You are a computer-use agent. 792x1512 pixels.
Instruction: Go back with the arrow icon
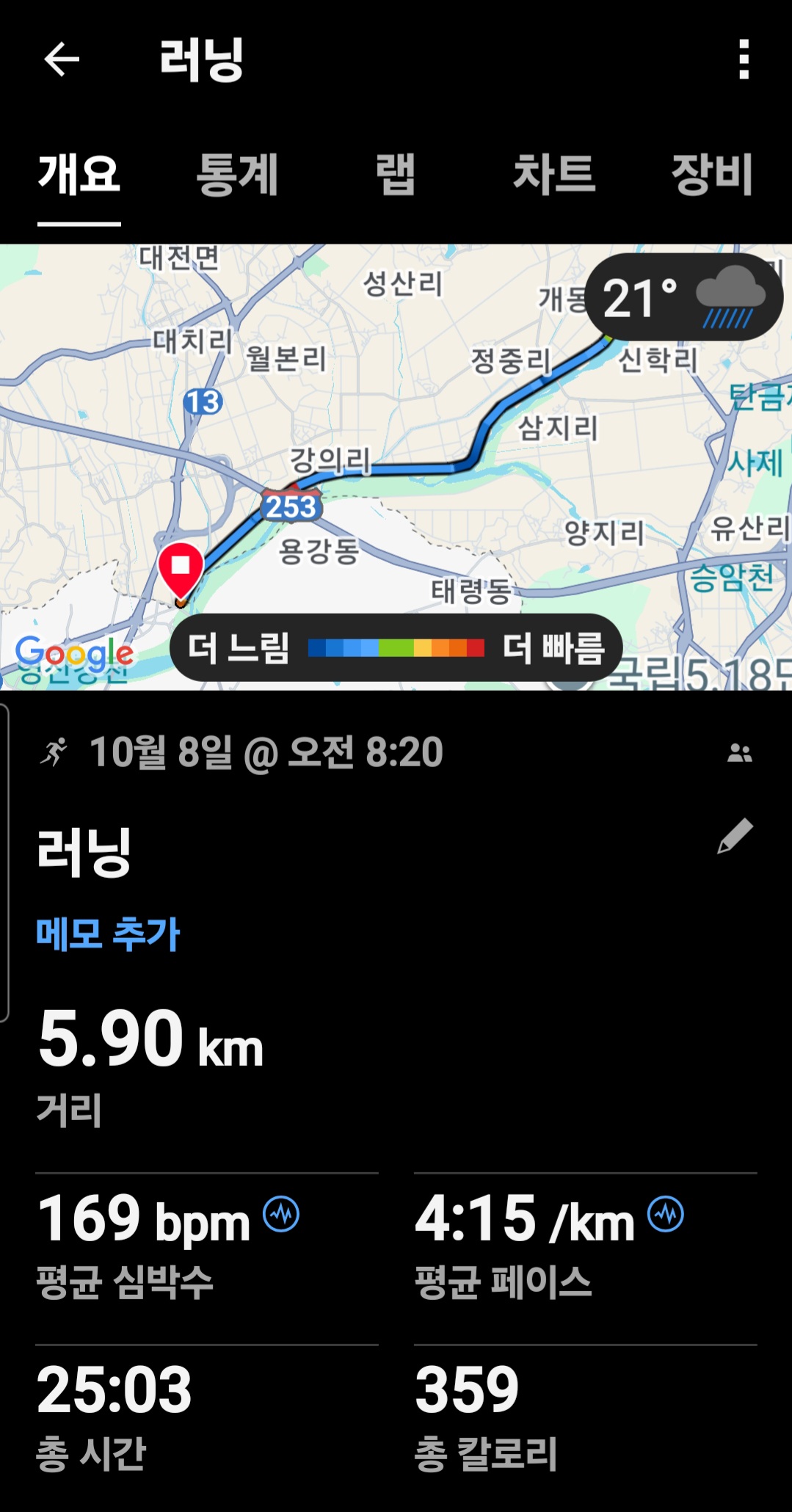click(x=62, y=59)
